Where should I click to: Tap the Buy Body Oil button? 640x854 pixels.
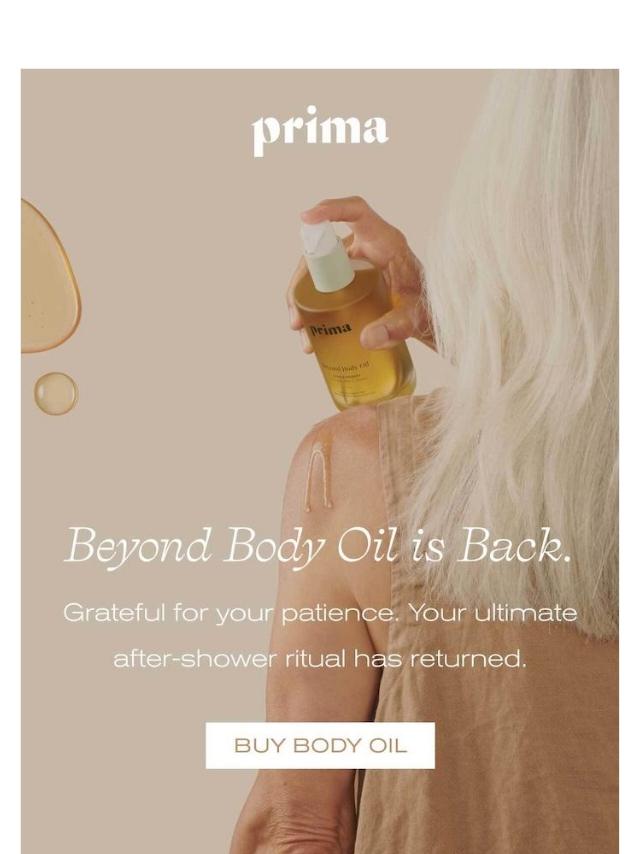coord(320,745)
